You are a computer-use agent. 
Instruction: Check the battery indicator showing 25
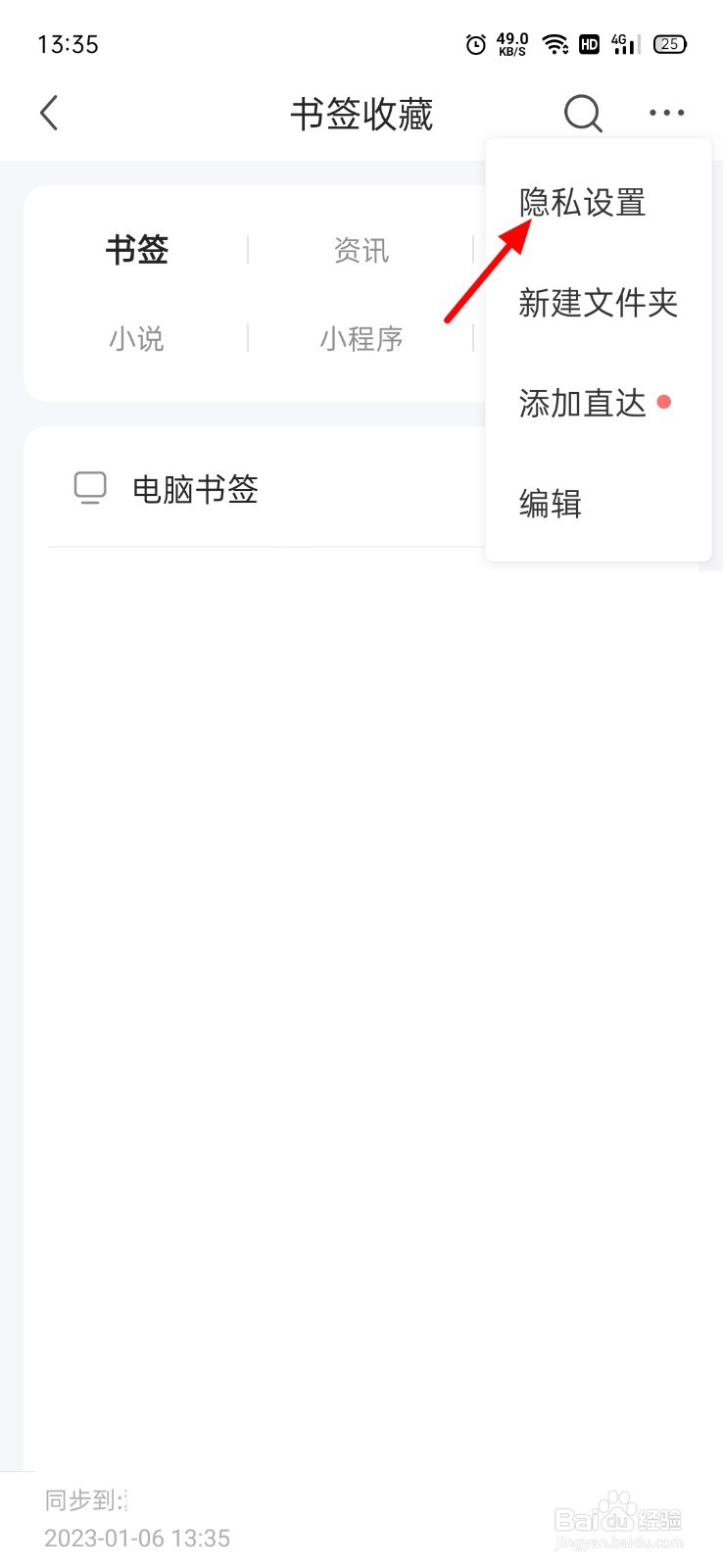(670, 44)
